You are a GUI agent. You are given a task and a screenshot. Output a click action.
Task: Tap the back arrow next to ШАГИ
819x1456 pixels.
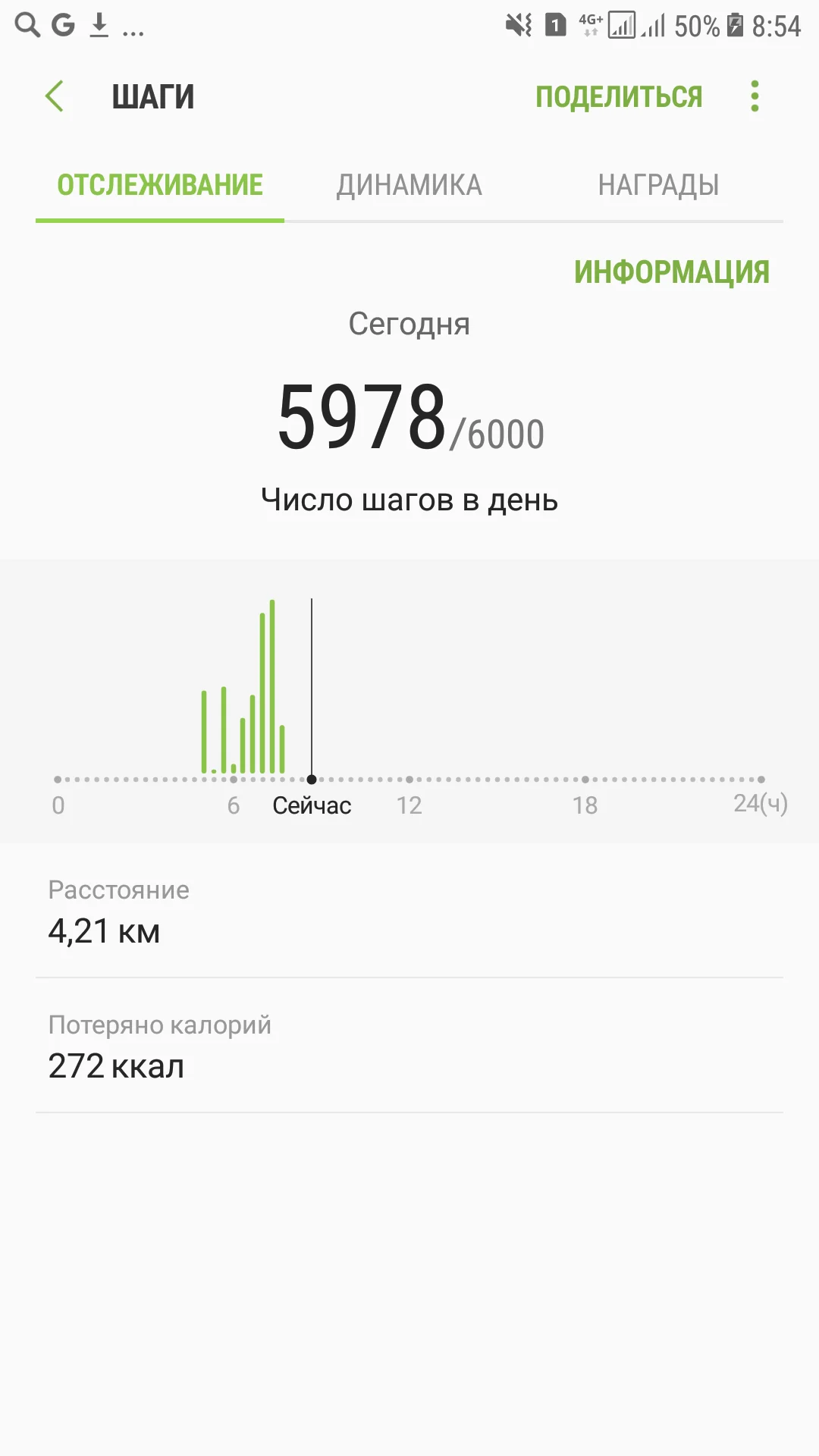click(x=54, y=96)
